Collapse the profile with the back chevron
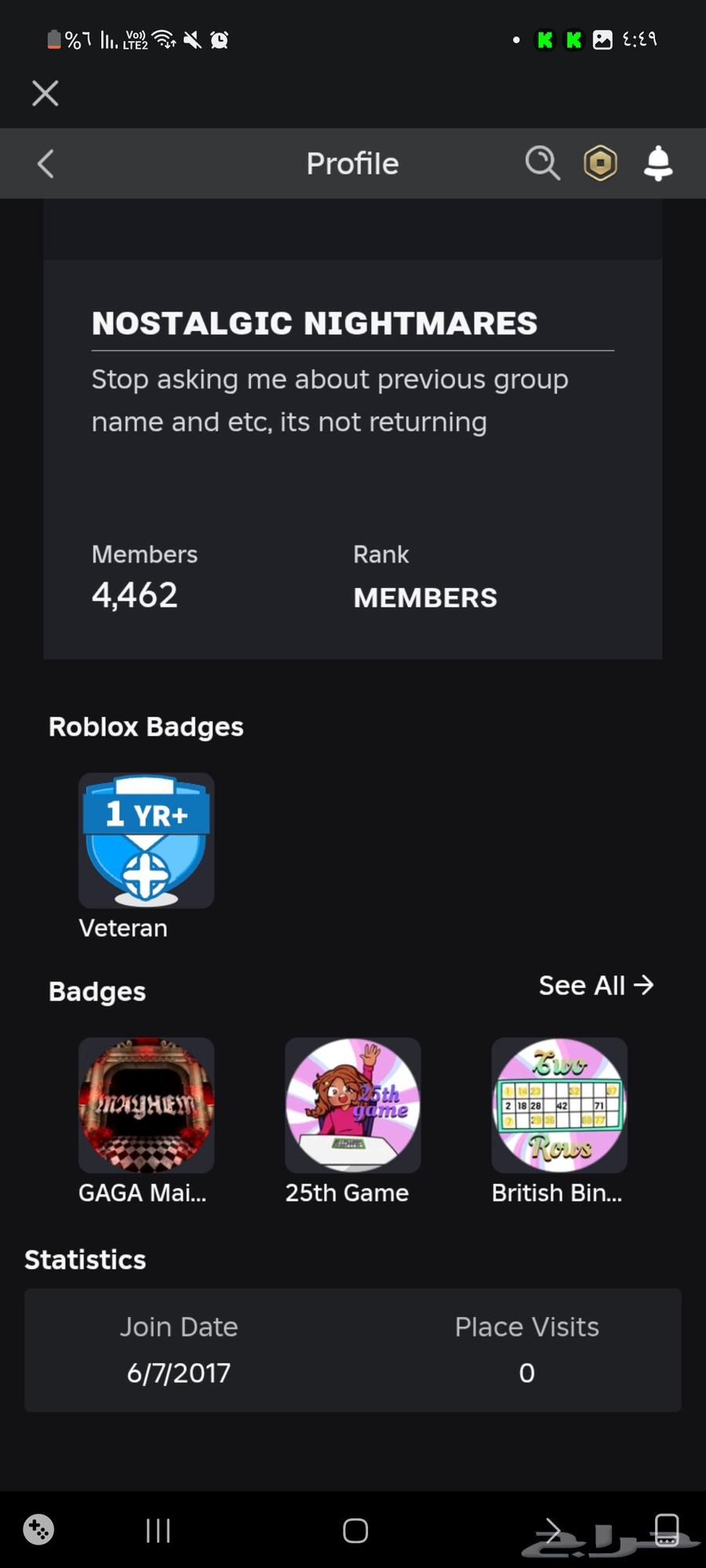The height and width of the screenshot is (1568, 706). (45, 163)
